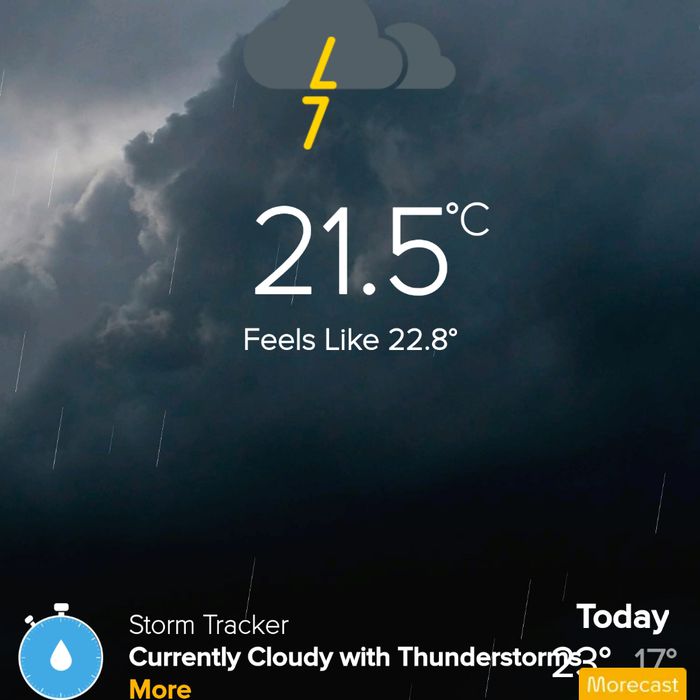Open Today's forecast details

(x=622, y=618)
